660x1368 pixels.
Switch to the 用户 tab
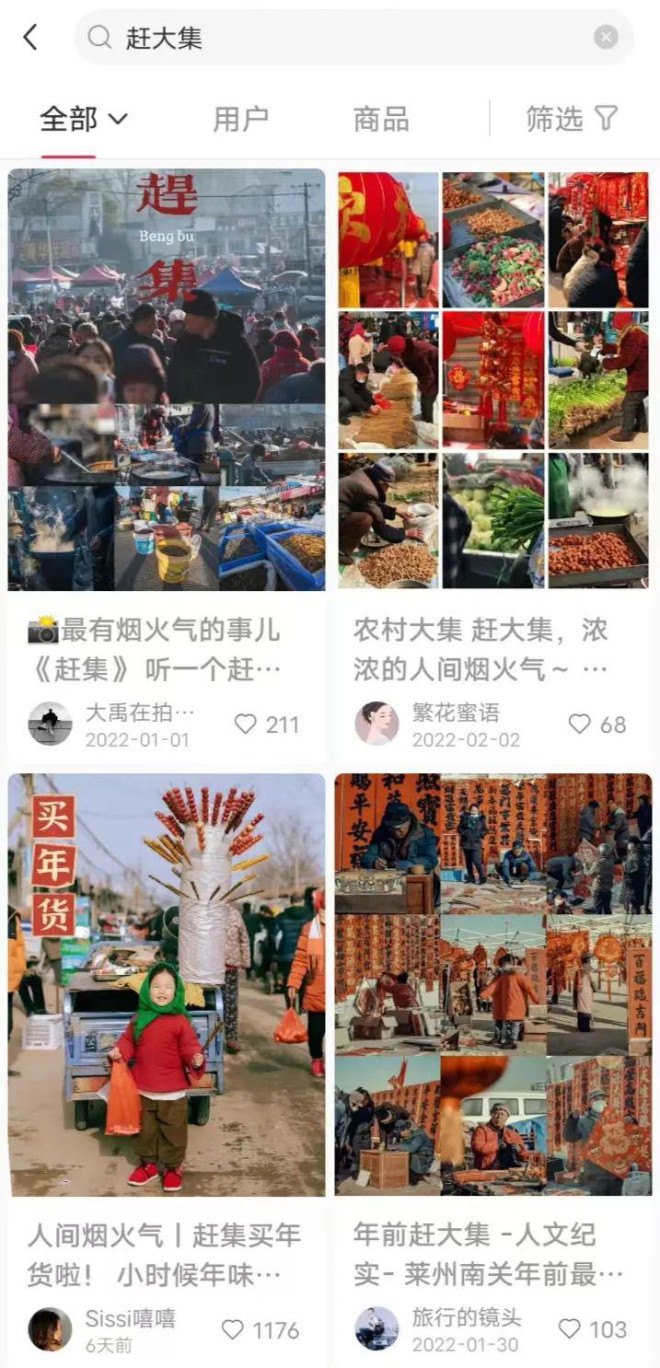pos(241,119)
